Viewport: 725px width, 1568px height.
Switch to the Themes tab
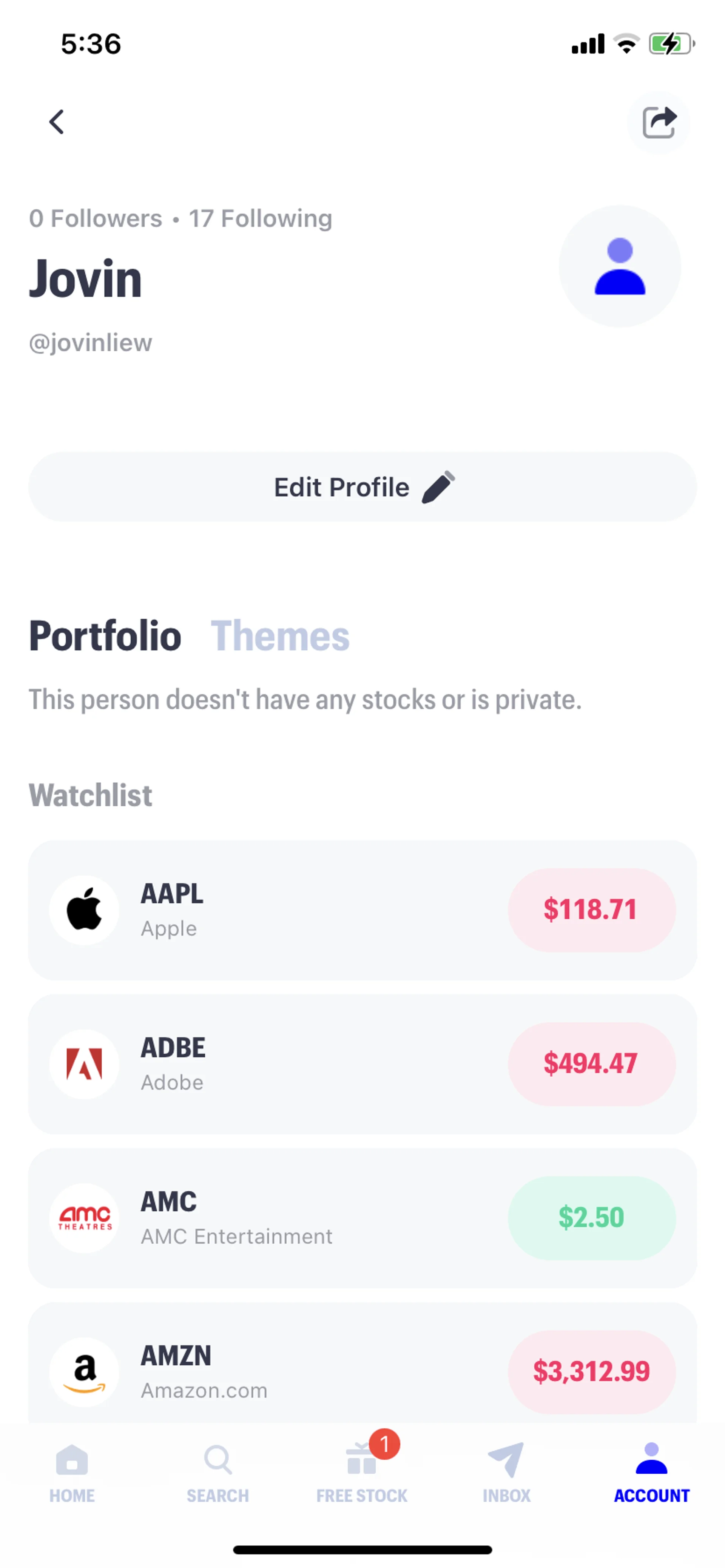(280, 636)
